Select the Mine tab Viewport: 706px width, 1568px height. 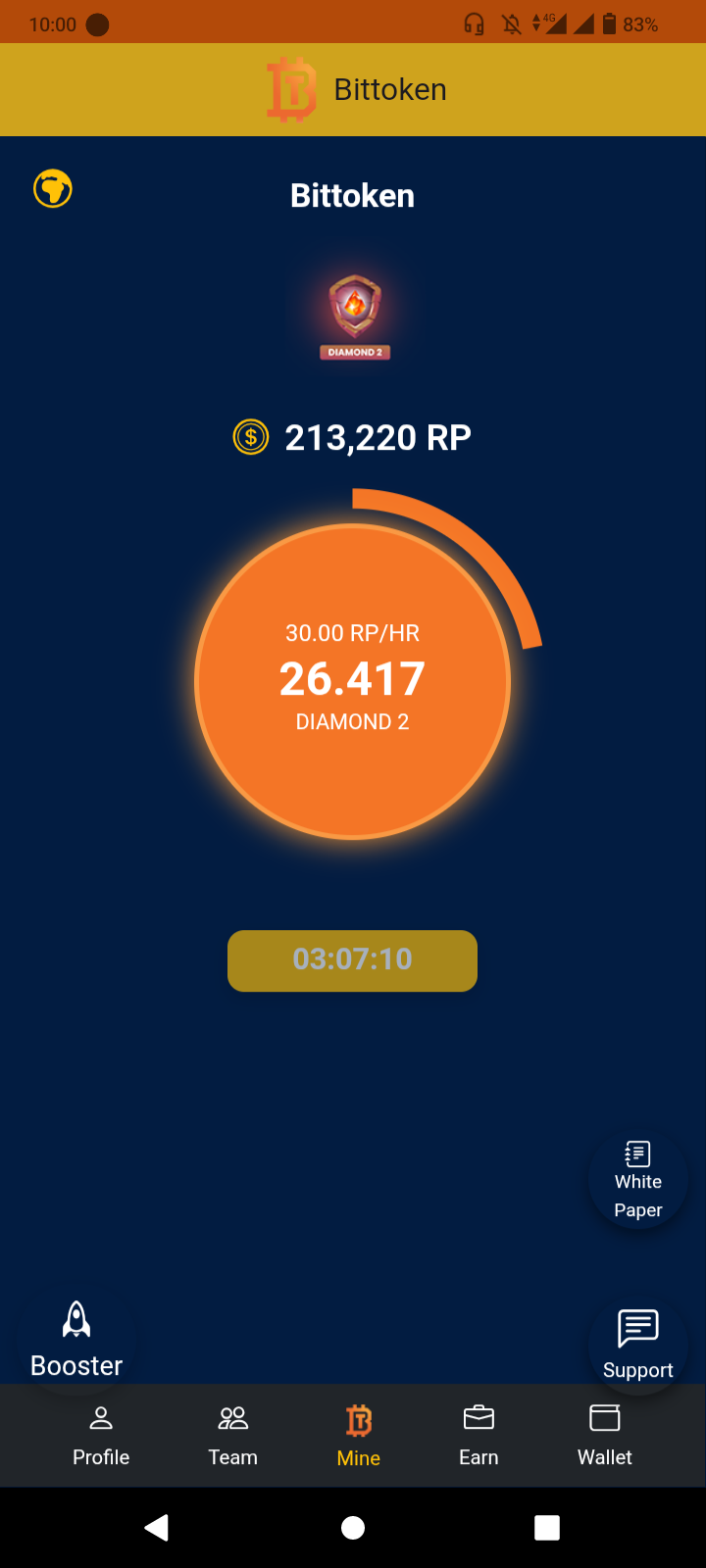[359, 1436]
